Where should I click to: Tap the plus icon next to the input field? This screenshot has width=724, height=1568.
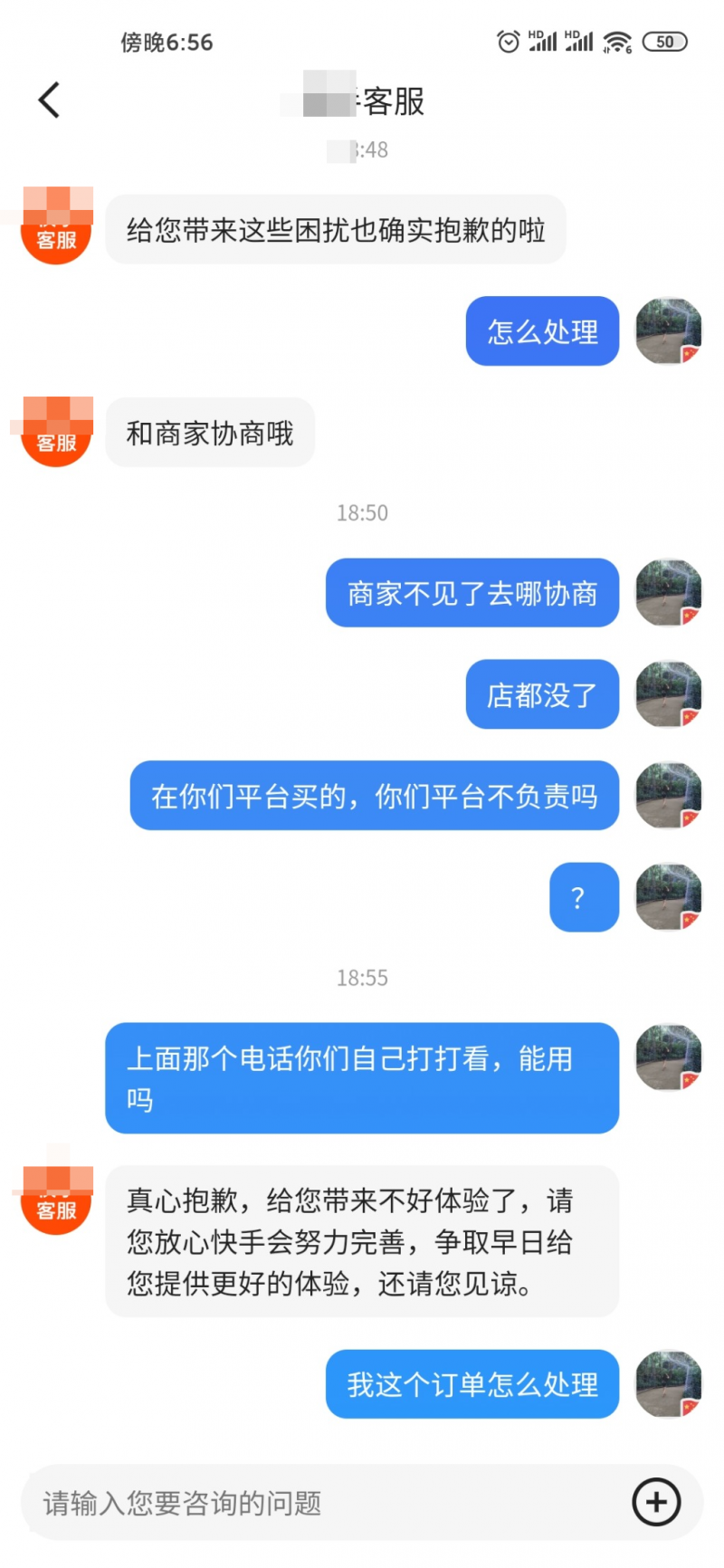656,1502
